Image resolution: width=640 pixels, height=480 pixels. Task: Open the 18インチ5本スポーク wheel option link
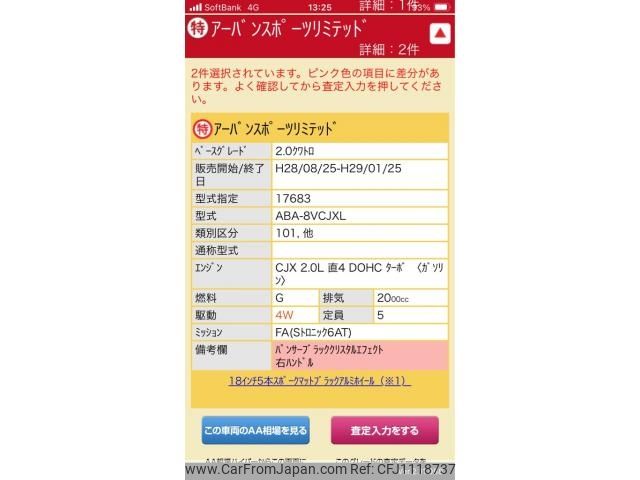tap(319, 381)
